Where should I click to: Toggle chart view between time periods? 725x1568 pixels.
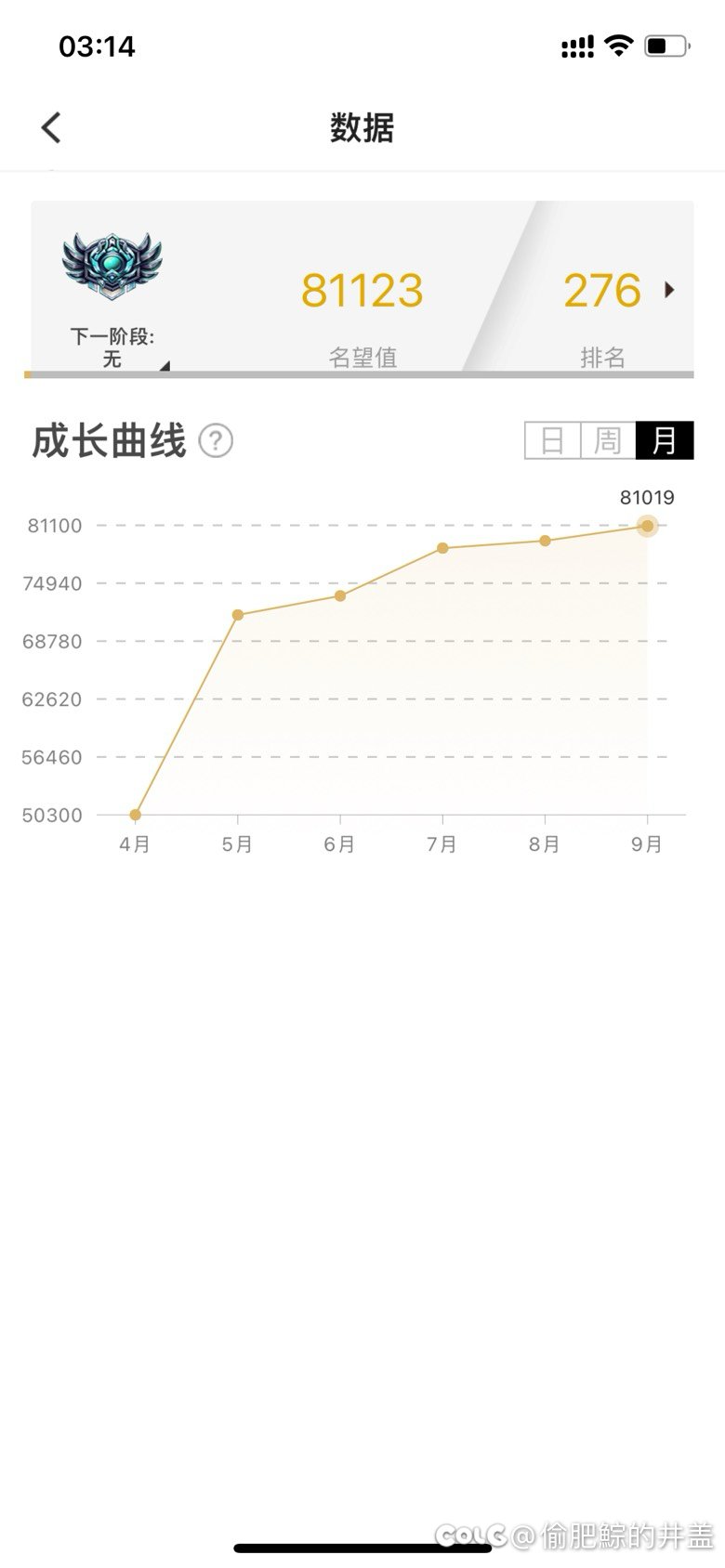click(605, 439)
